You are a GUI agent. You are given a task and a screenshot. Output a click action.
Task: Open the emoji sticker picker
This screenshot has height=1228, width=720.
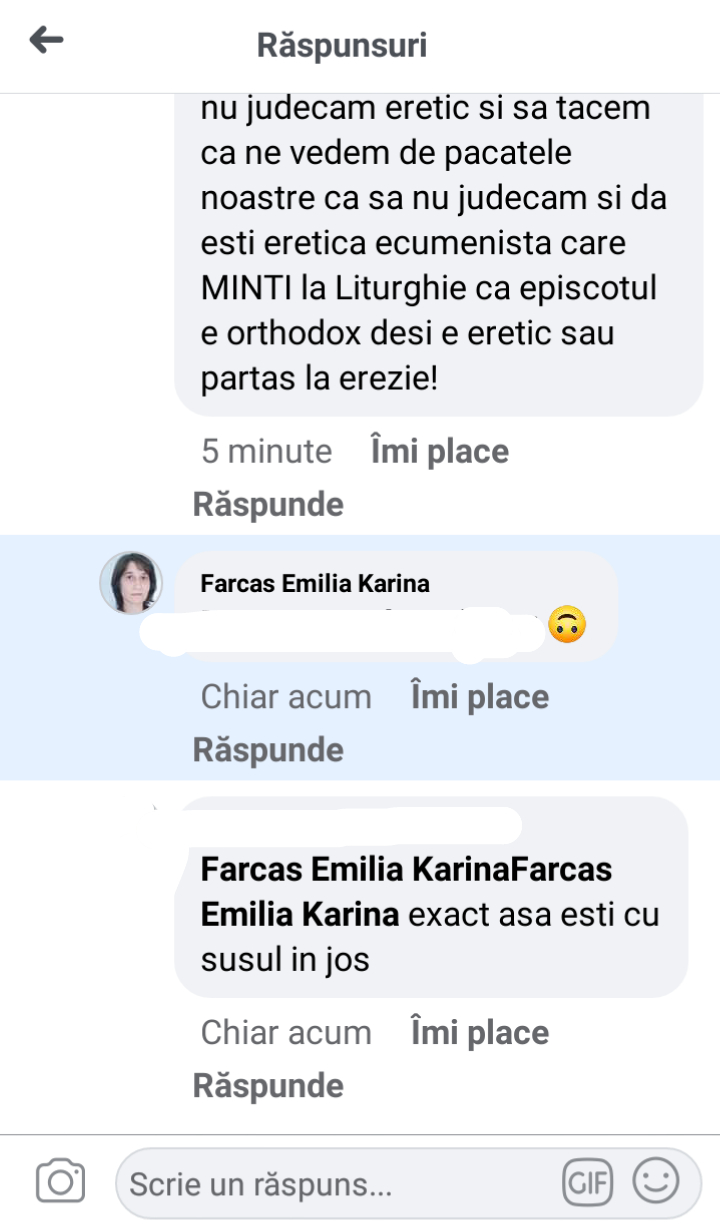click(x=656, y=1183)
